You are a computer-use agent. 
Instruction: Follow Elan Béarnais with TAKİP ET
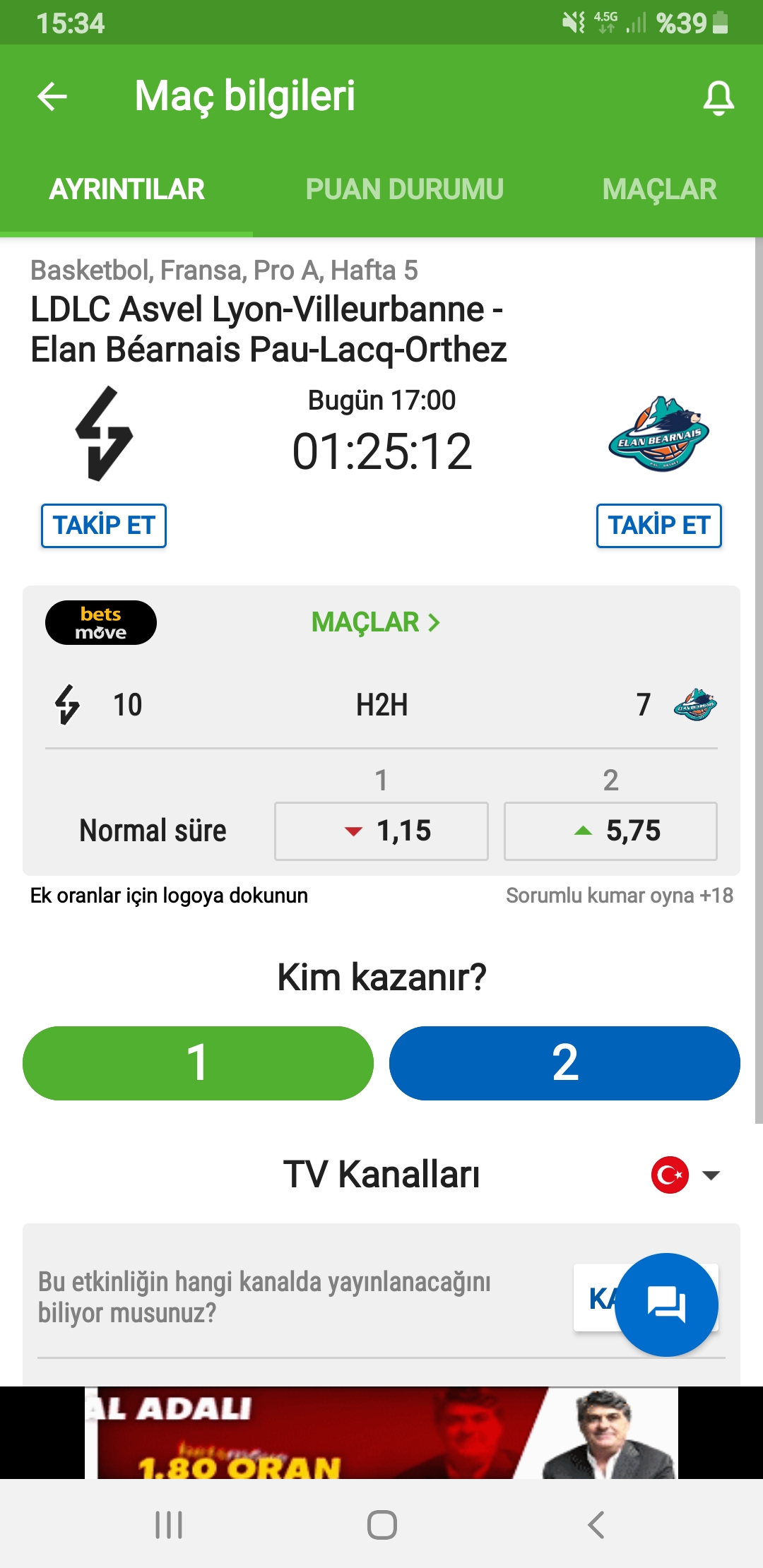click(659, 525)
